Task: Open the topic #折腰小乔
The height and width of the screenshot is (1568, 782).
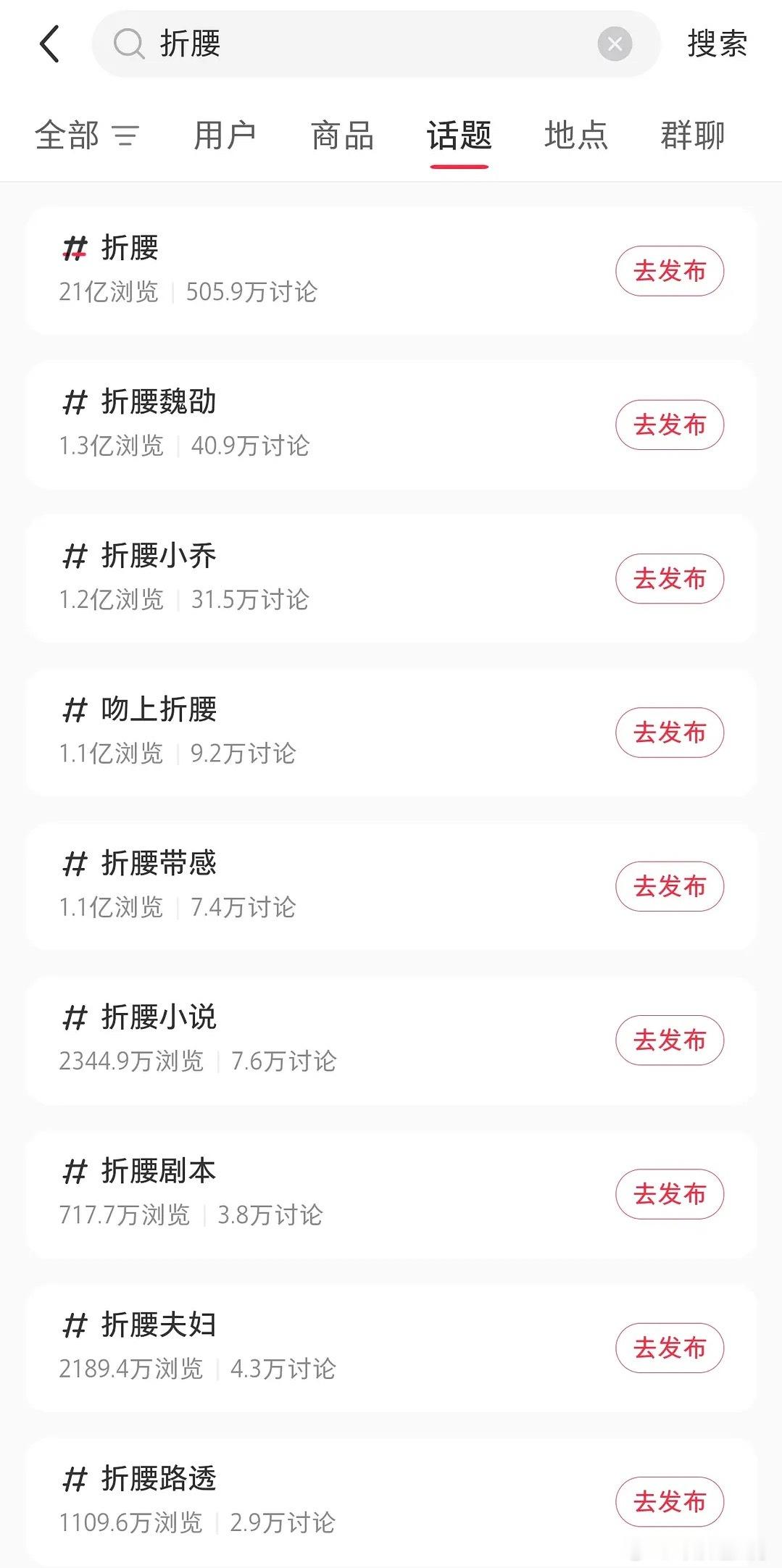Action: [x=391, y=578]
